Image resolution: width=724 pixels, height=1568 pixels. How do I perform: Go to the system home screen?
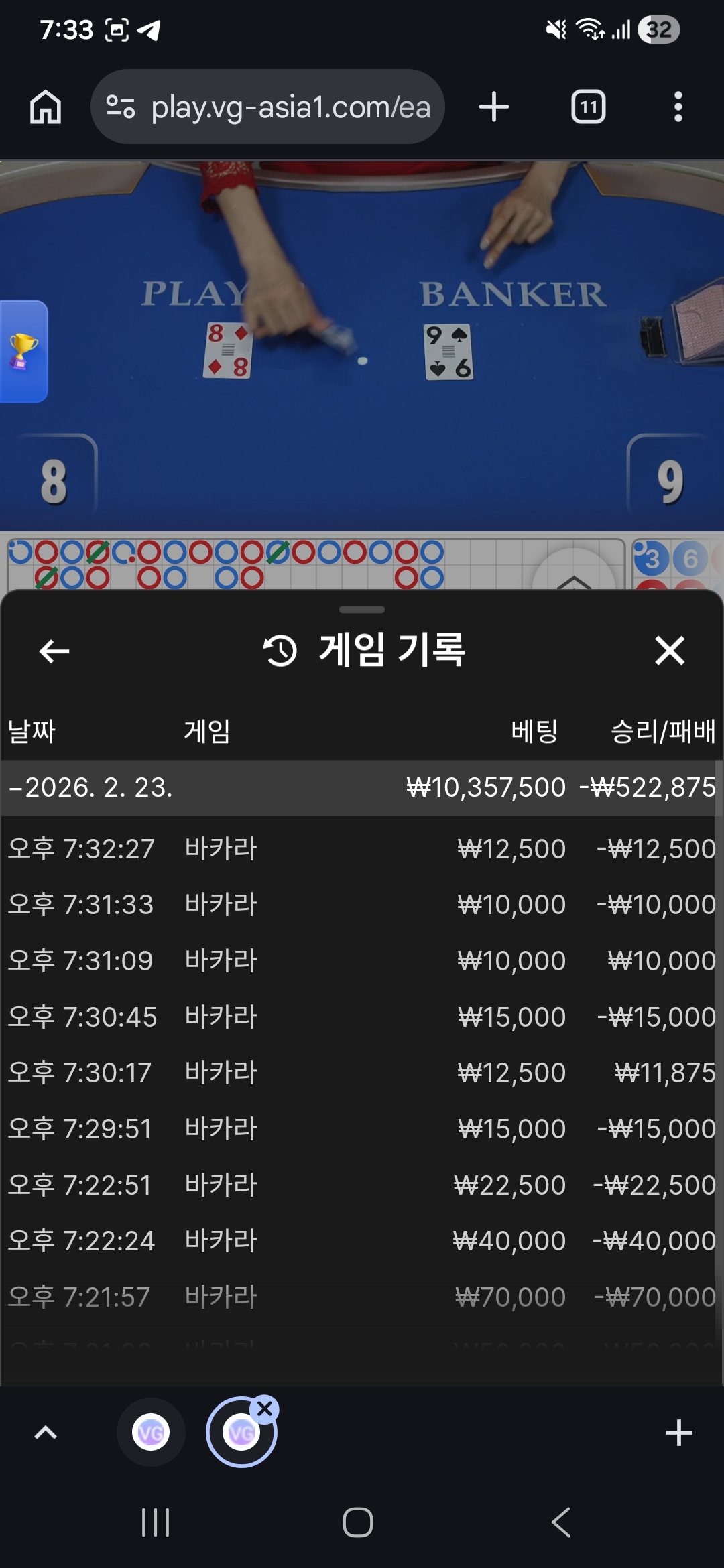click(x=357, y=1522)
